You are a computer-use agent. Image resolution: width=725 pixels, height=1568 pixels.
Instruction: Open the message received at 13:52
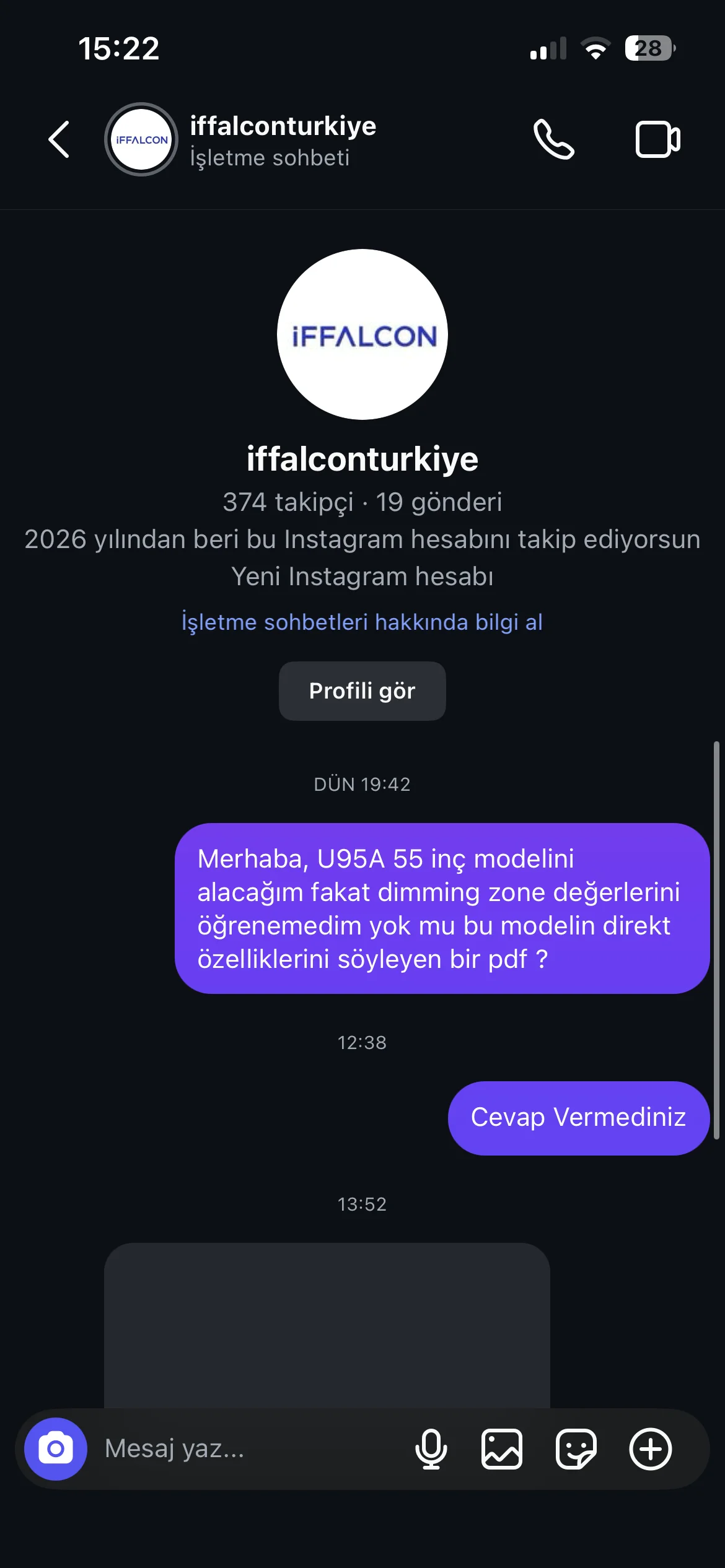pyautogui.click(x=327, y=1325)
